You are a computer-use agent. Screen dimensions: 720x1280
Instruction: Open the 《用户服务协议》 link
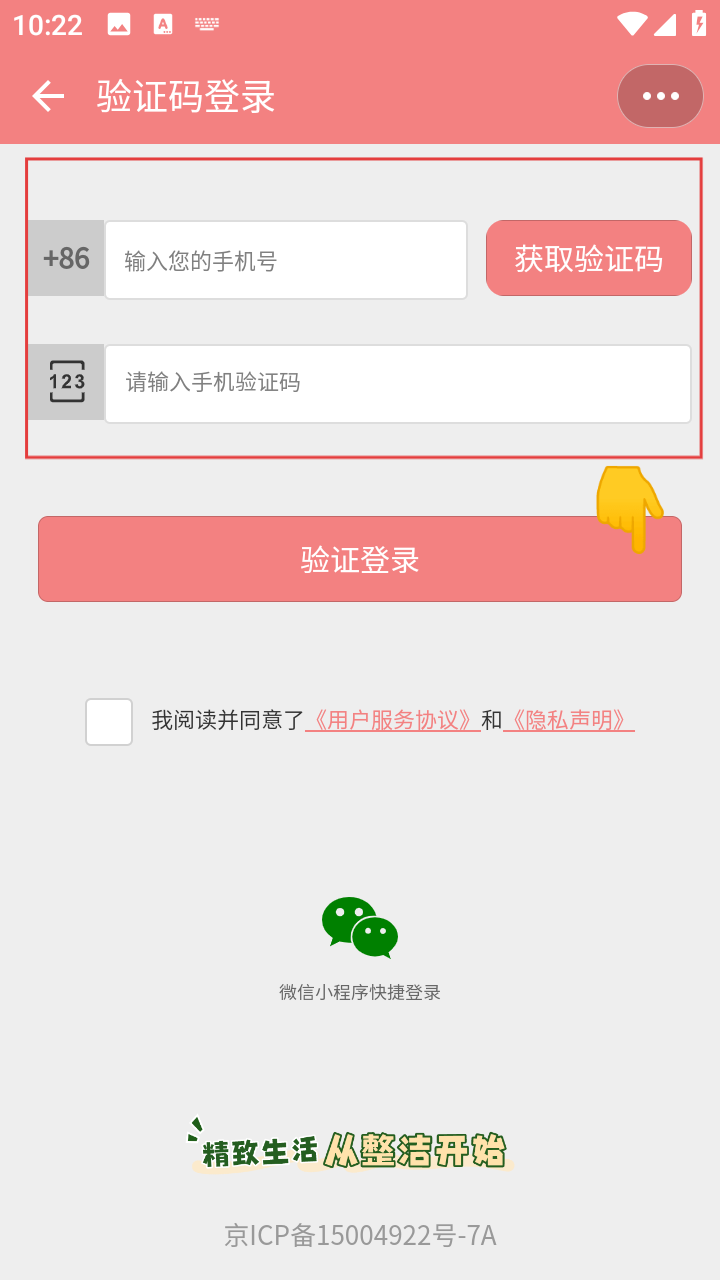pos(392,720)
